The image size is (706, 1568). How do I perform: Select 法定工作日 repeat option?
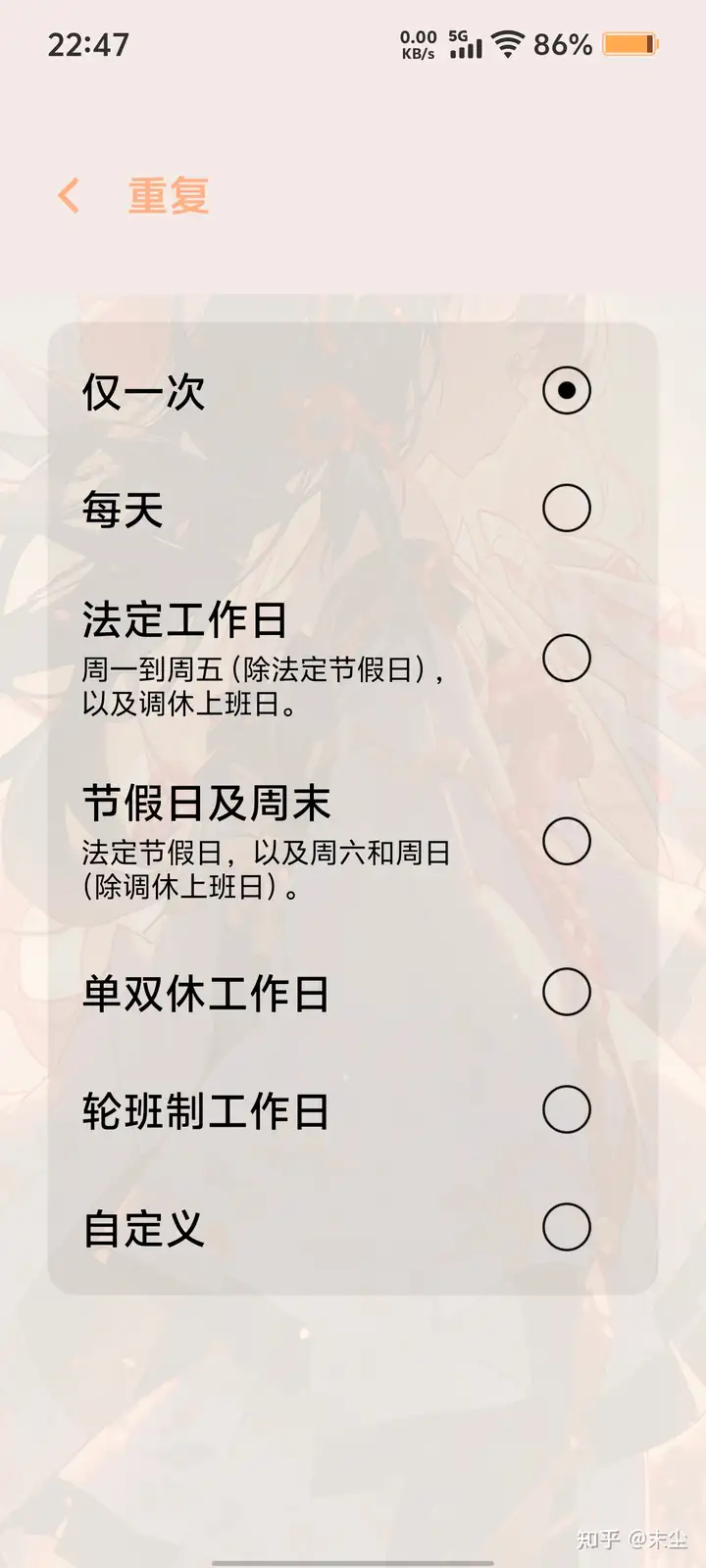[352, 659]
